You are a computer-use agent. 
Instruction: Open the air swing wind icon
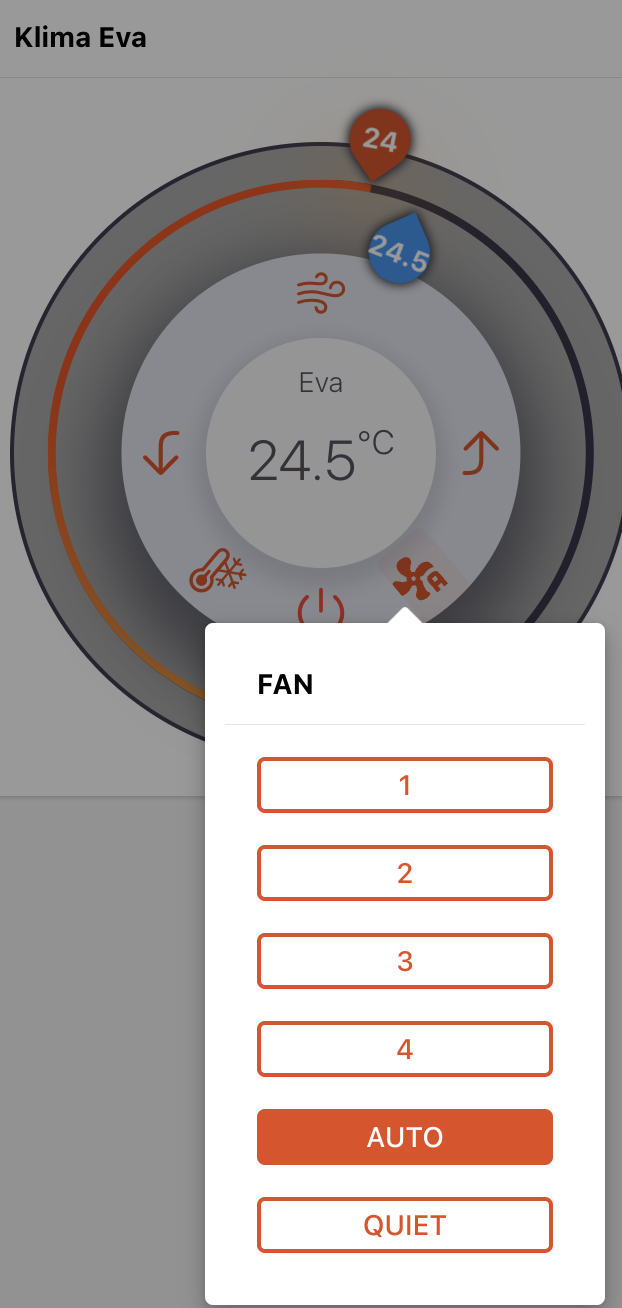coord(321,294)
